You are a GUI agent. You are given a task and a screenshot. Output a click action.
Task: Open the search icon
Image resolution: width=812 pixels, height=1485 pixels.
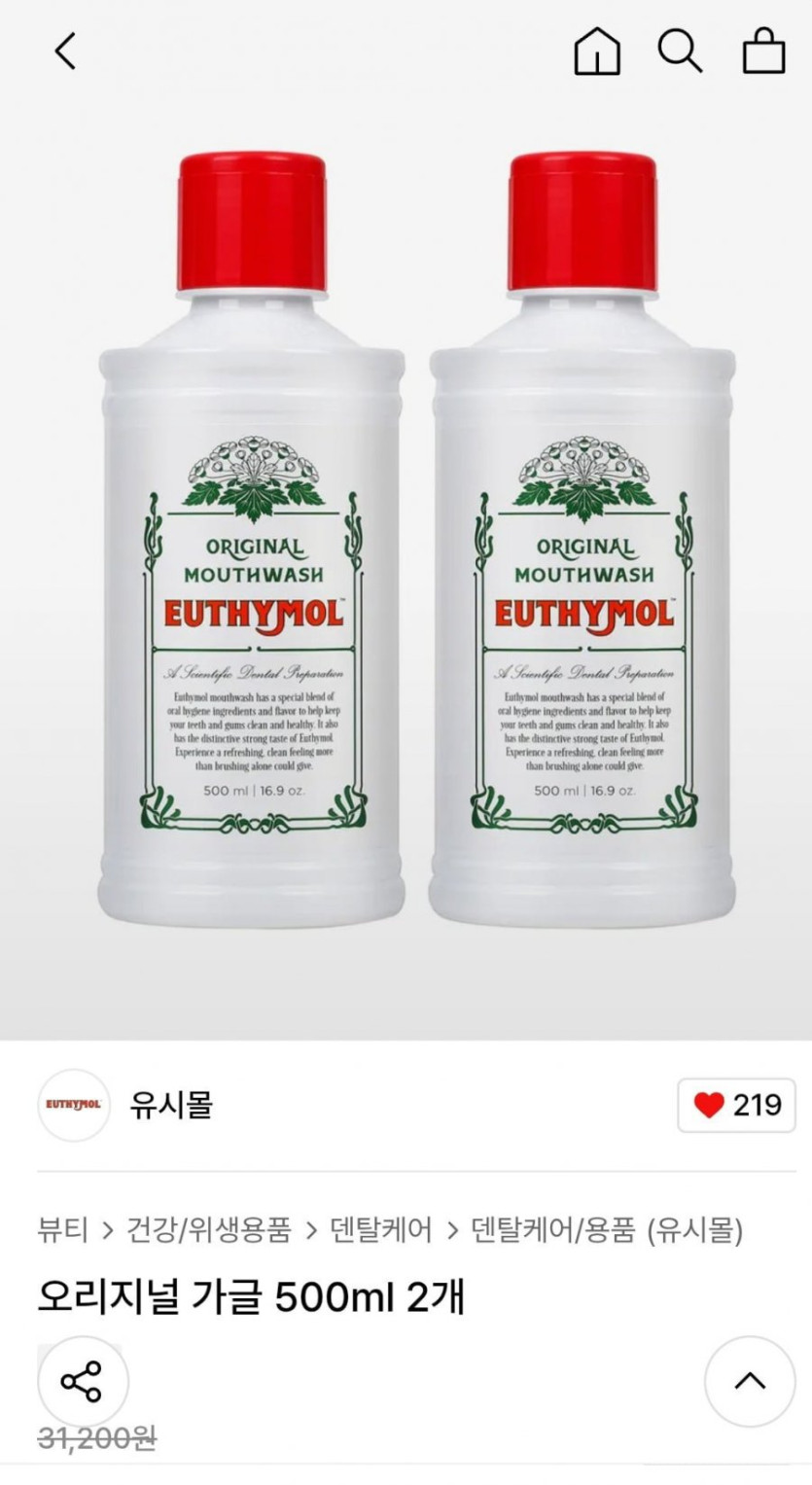(x=680, y=51)
